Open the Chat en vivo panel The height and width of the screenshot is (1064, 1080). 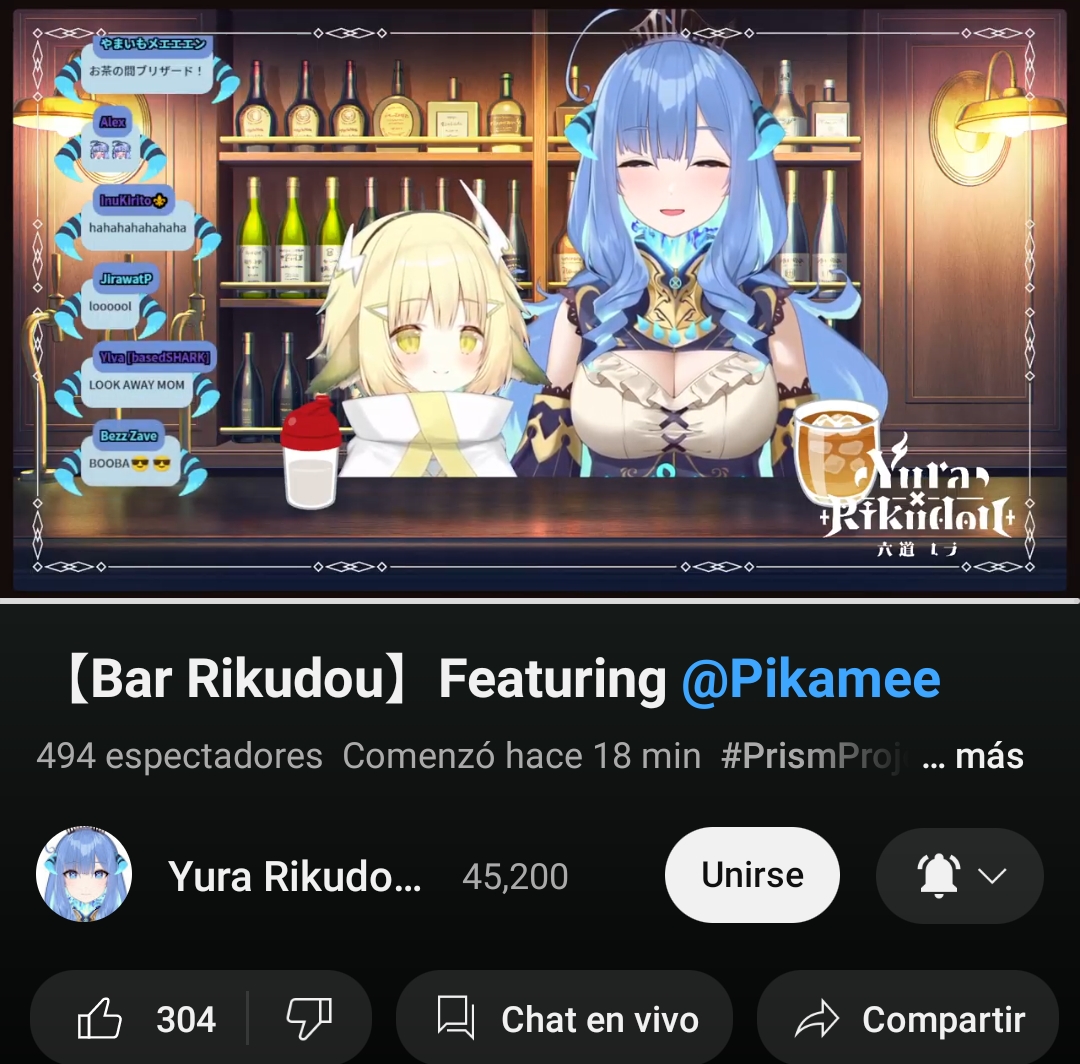(566, 1020)
